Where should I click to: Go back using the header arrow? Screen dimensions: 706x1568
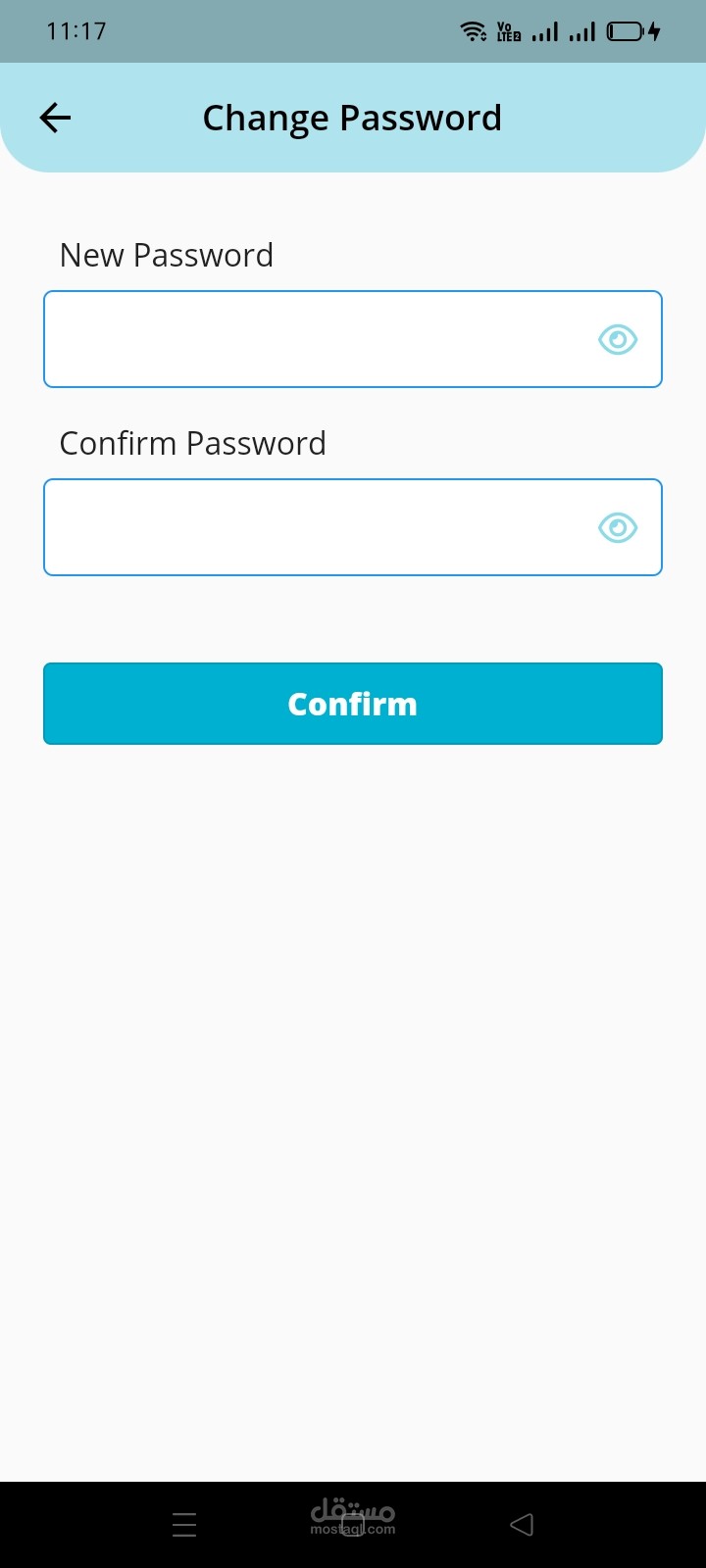(x=55, y=119)
